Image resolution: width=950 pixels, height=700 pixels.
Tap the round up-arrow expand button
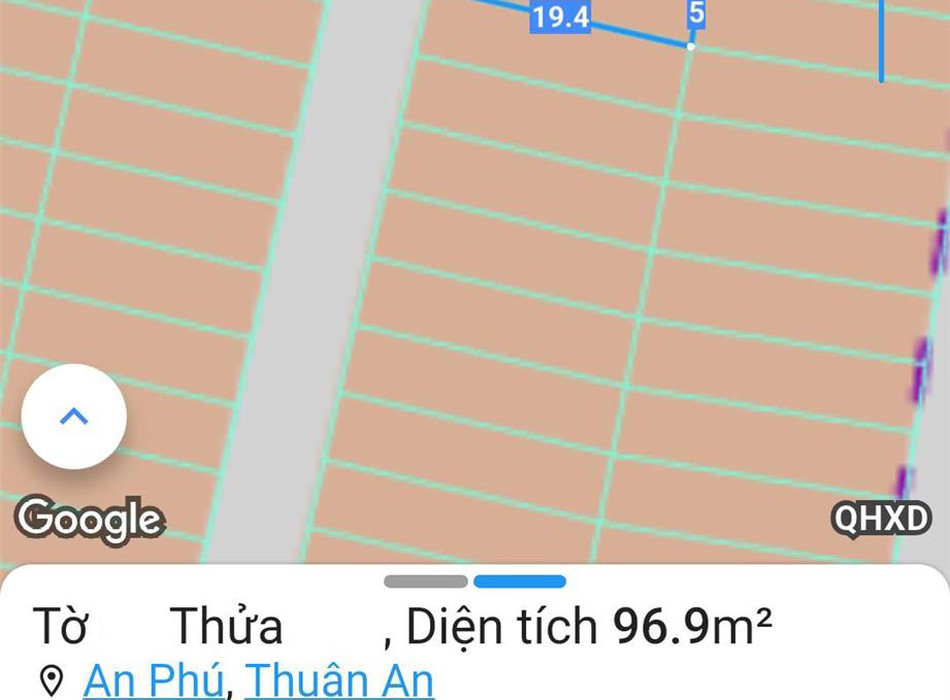(74, 417)
